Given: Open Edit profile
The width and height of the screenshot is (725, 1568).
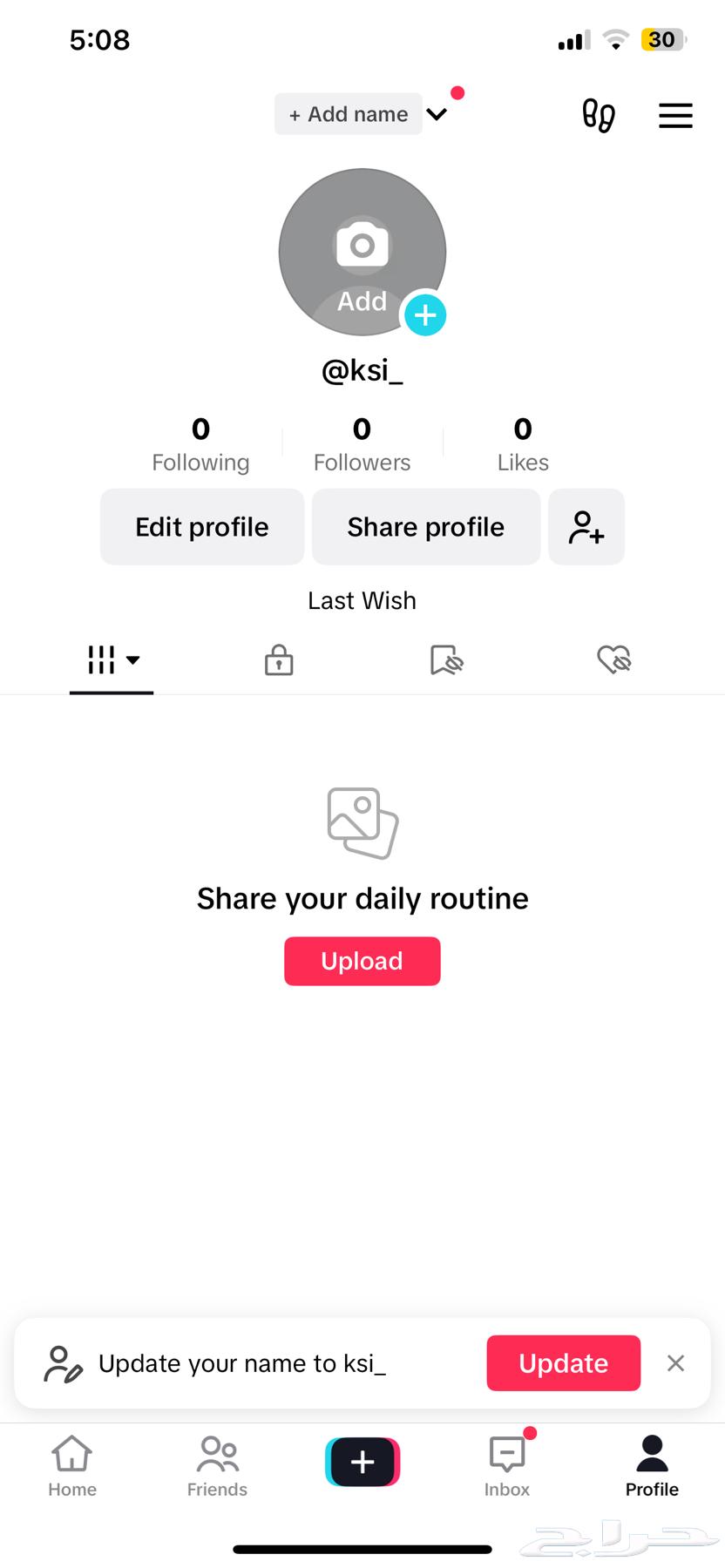Looking at the screenshot, I should coord(202,527).
